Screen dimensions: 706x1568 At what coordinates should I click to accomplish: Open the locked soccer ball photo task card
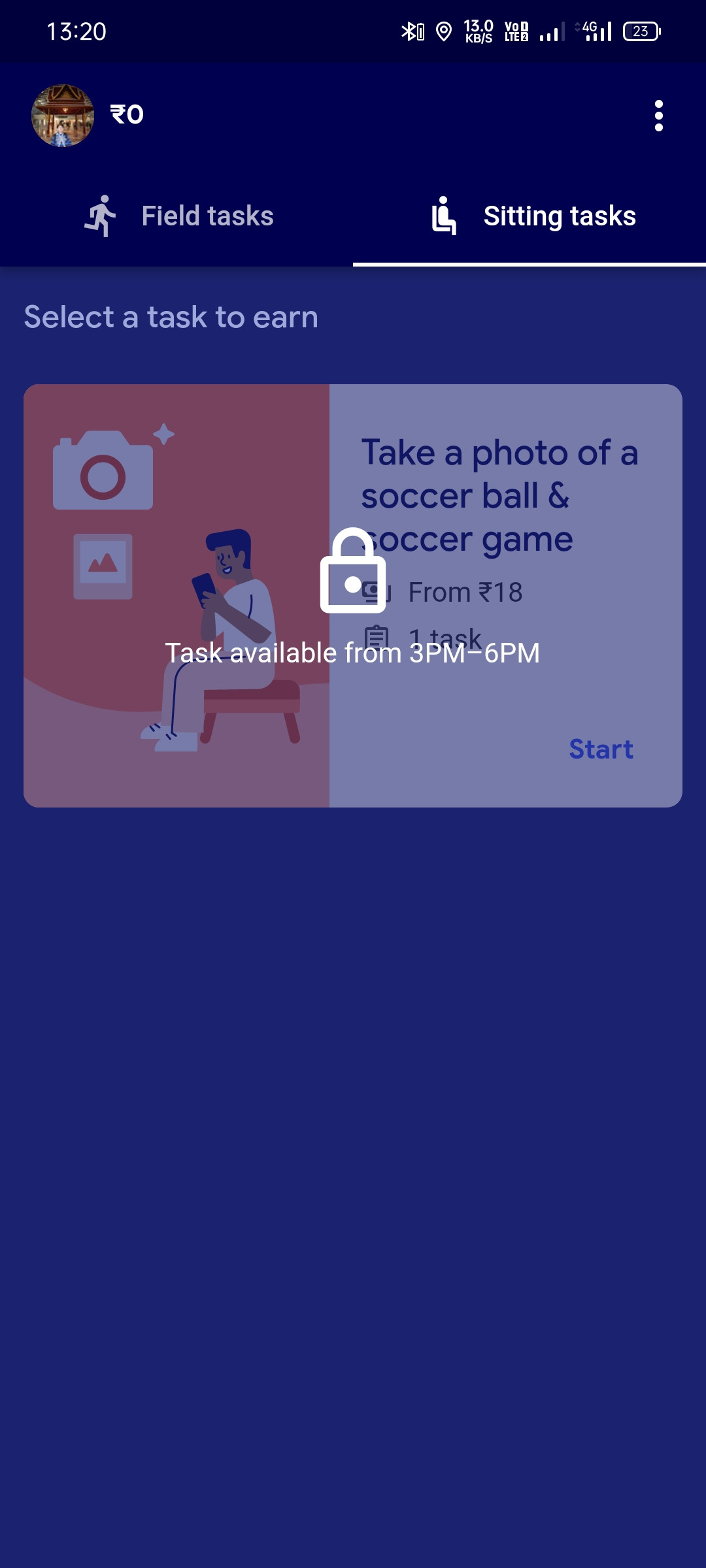pos(353,596)
